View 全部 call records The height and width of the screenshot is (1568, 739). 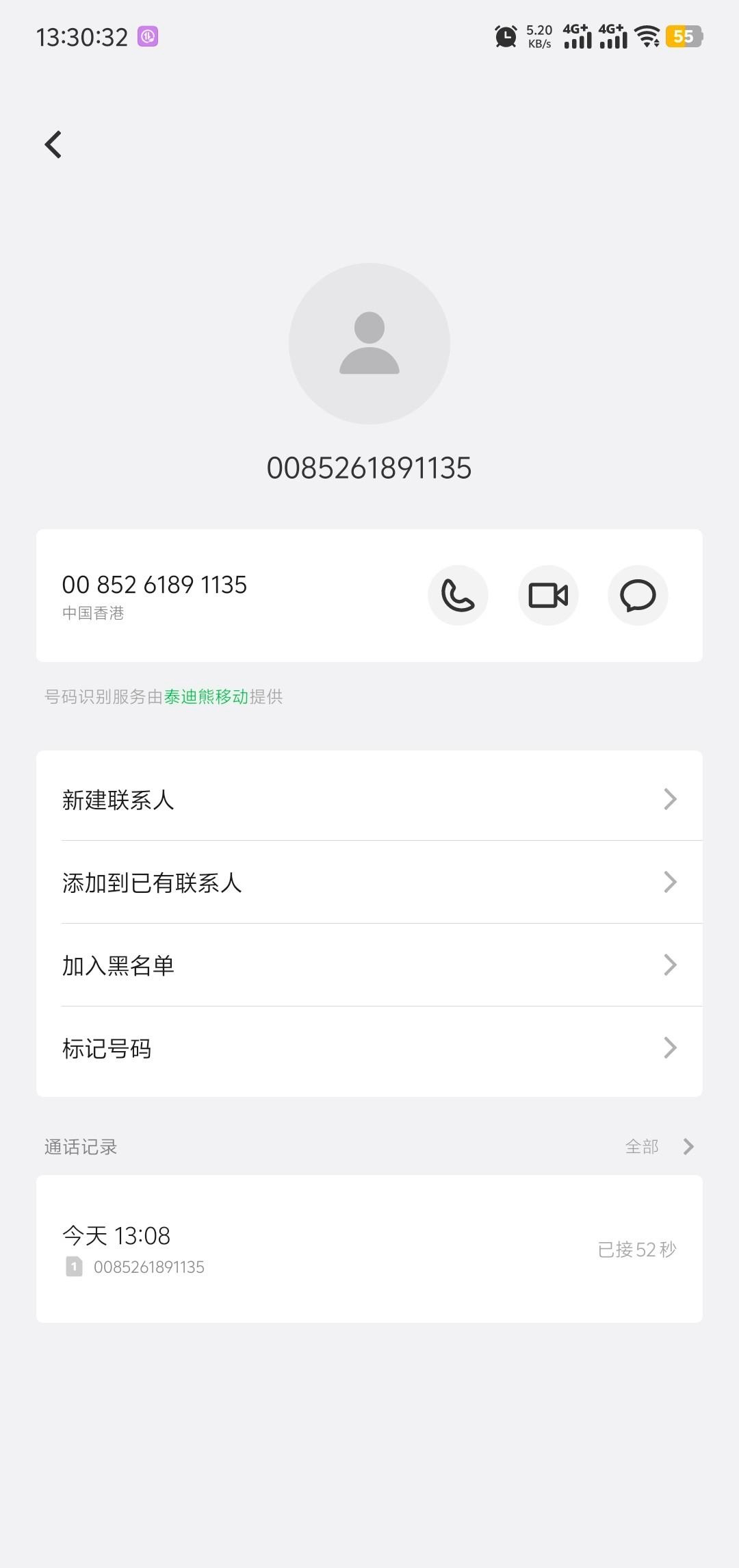[x=658, y=1147]
